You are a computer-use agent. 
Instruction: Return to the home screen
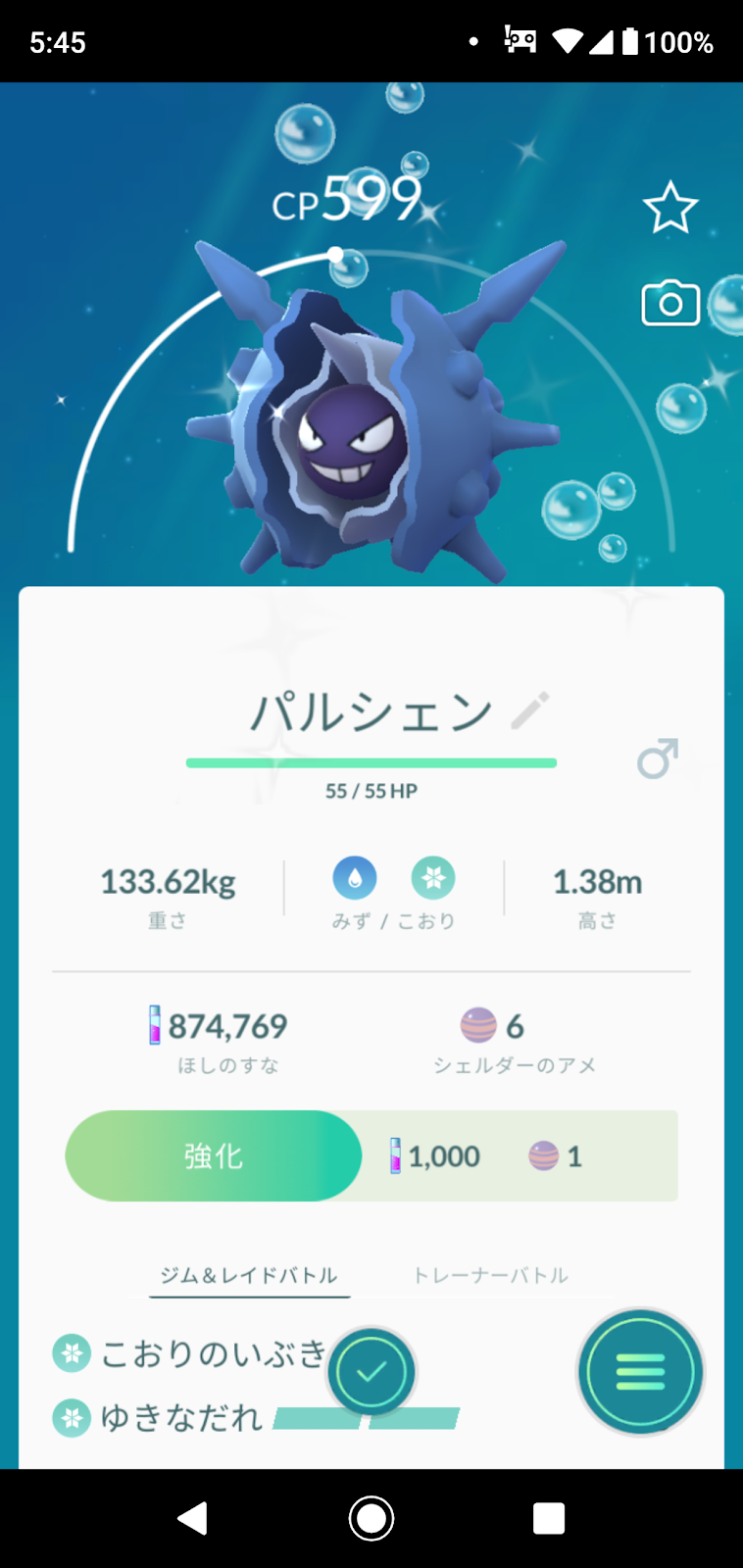tap(371, 1518)
